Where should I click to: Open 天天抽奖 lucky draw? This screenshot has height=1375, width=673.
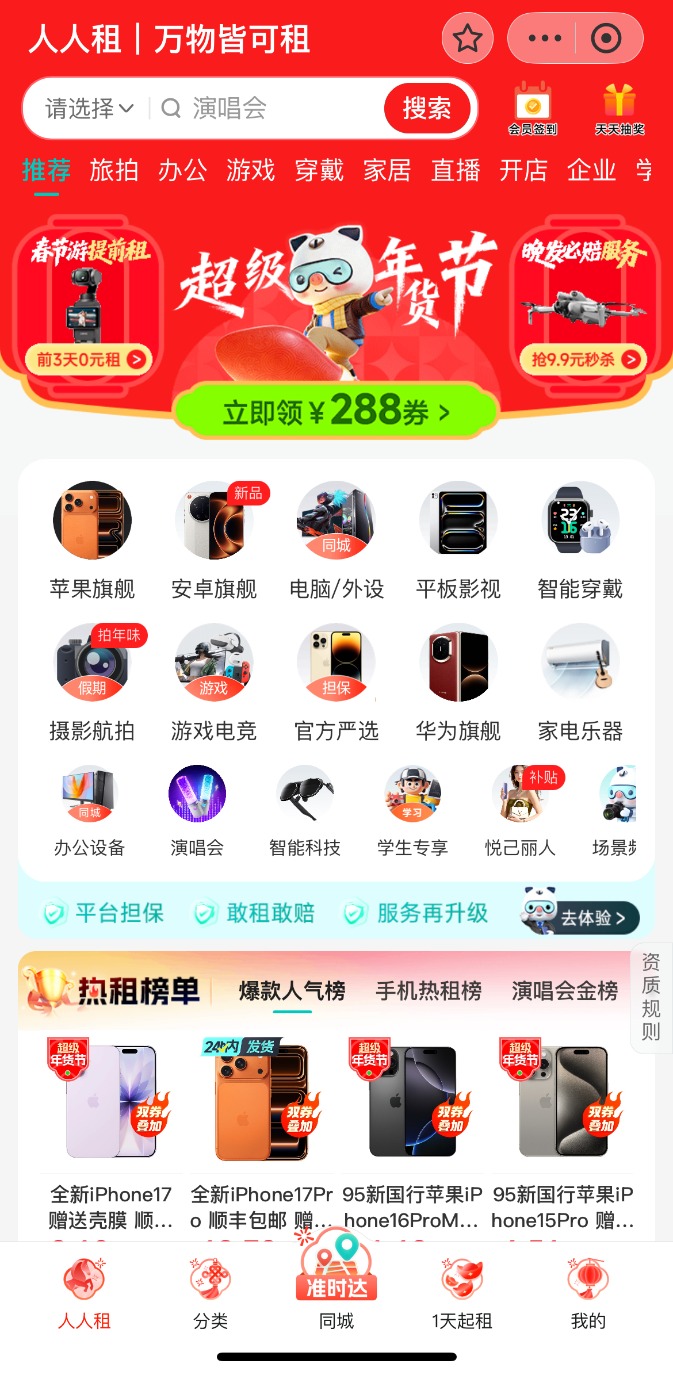click(x=619, y=108)
